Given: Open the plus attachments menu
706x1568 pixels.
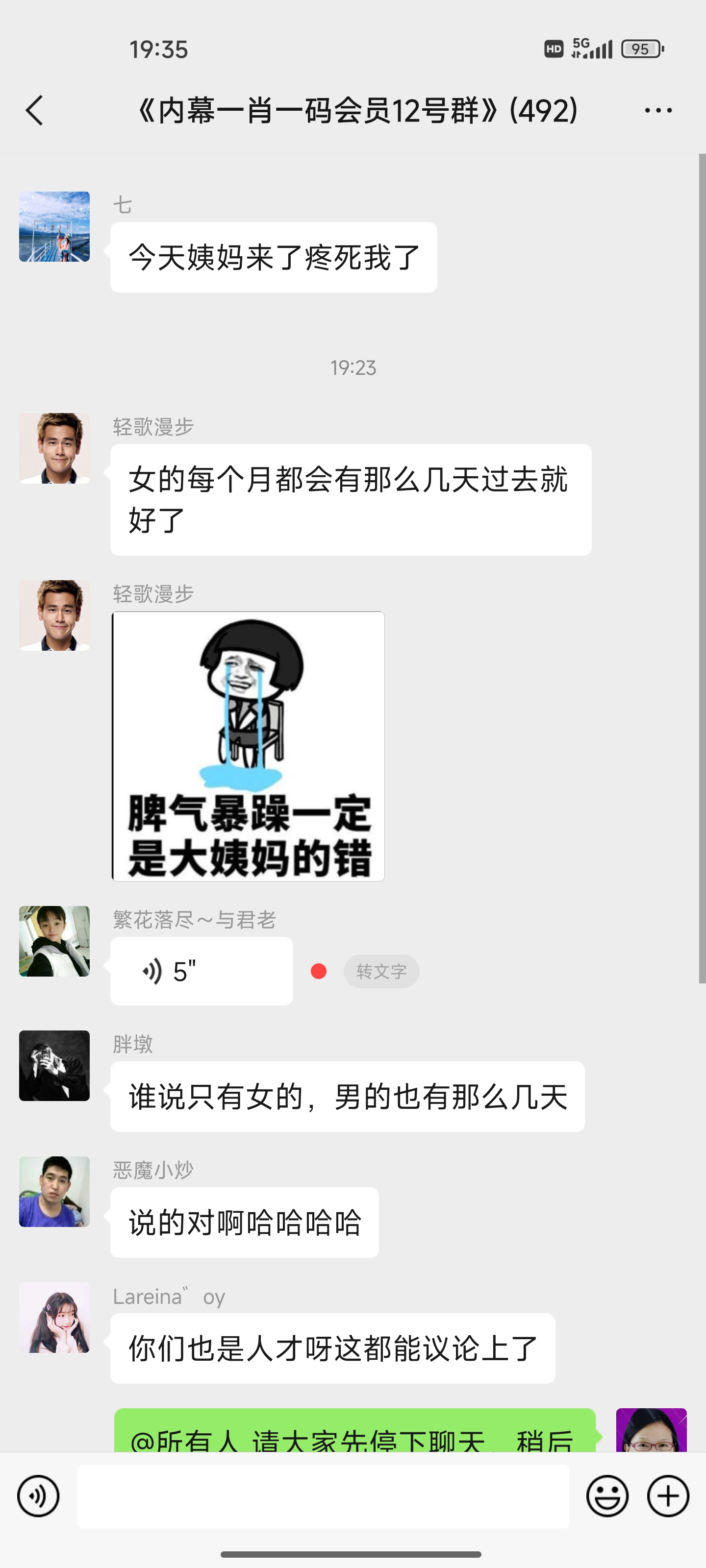Looking at the screenshot, I should coord(668,1495).
